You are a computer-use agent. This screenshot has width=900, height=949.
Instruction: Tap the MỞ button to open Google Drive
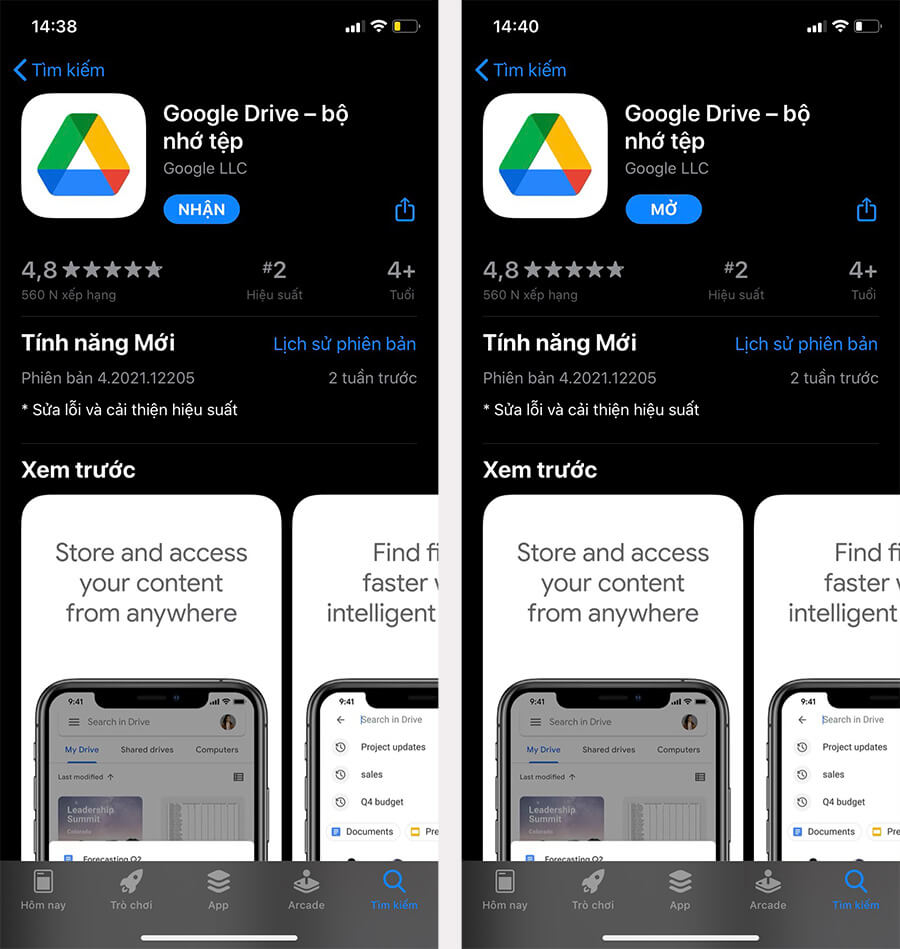click(x=663, y=209)
